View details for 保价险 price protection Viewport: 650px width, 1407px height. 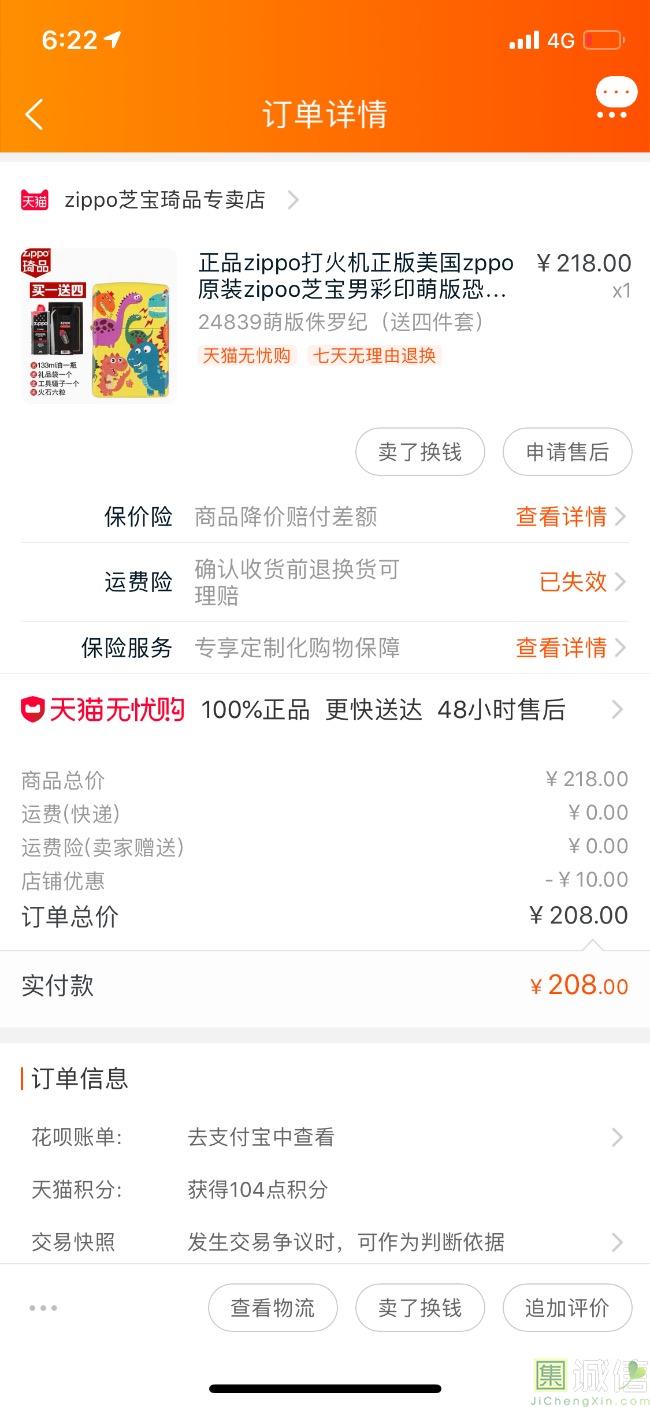[x=570, y=516]
